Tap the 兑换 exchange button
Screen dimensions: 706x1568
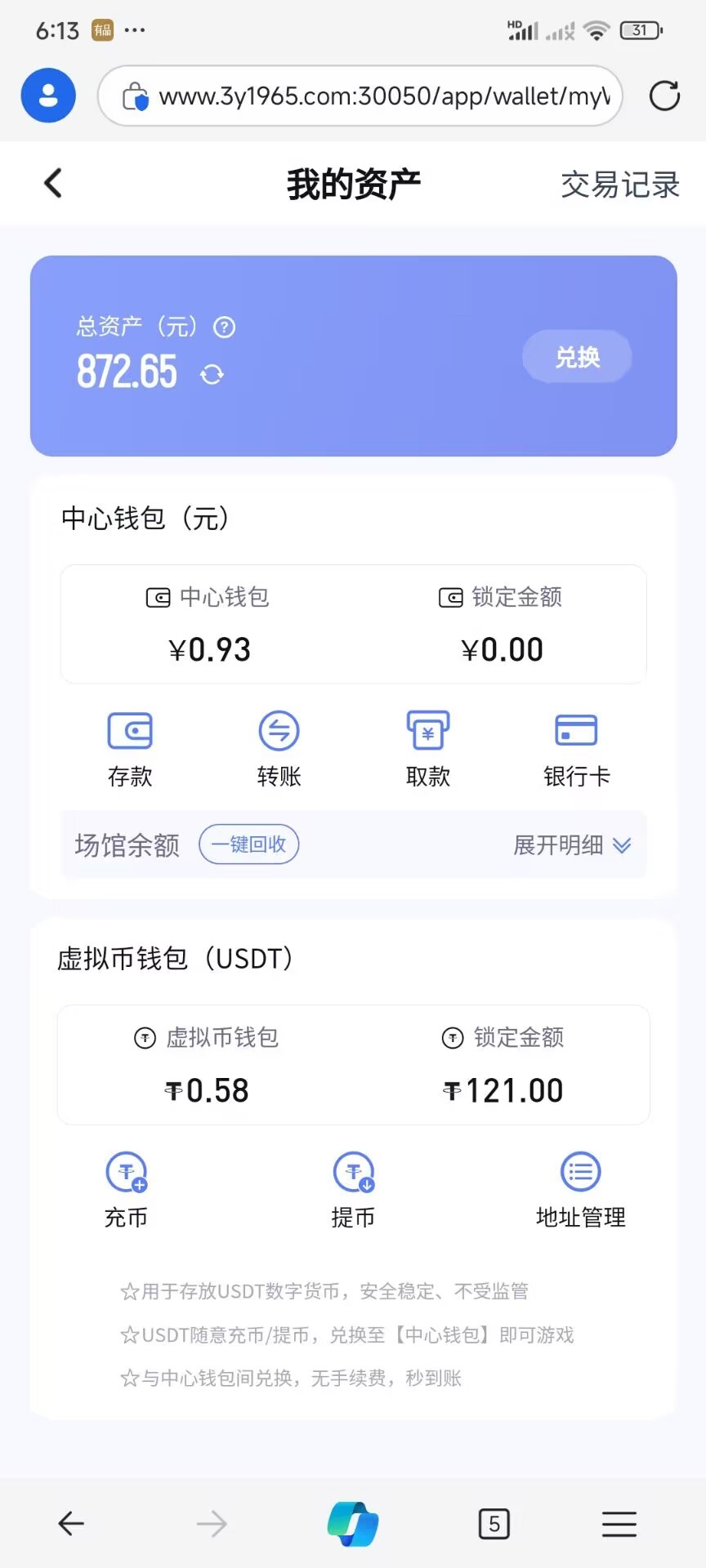[577, 357]
